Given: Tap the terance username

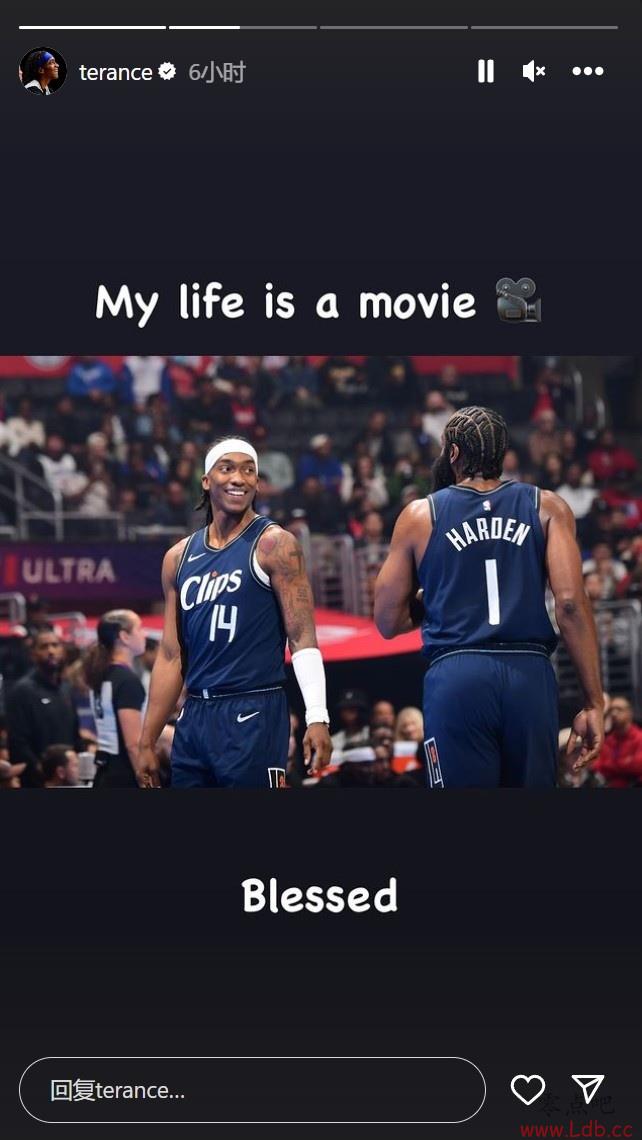Looking at the screenshot, I should tap(116, 72).
